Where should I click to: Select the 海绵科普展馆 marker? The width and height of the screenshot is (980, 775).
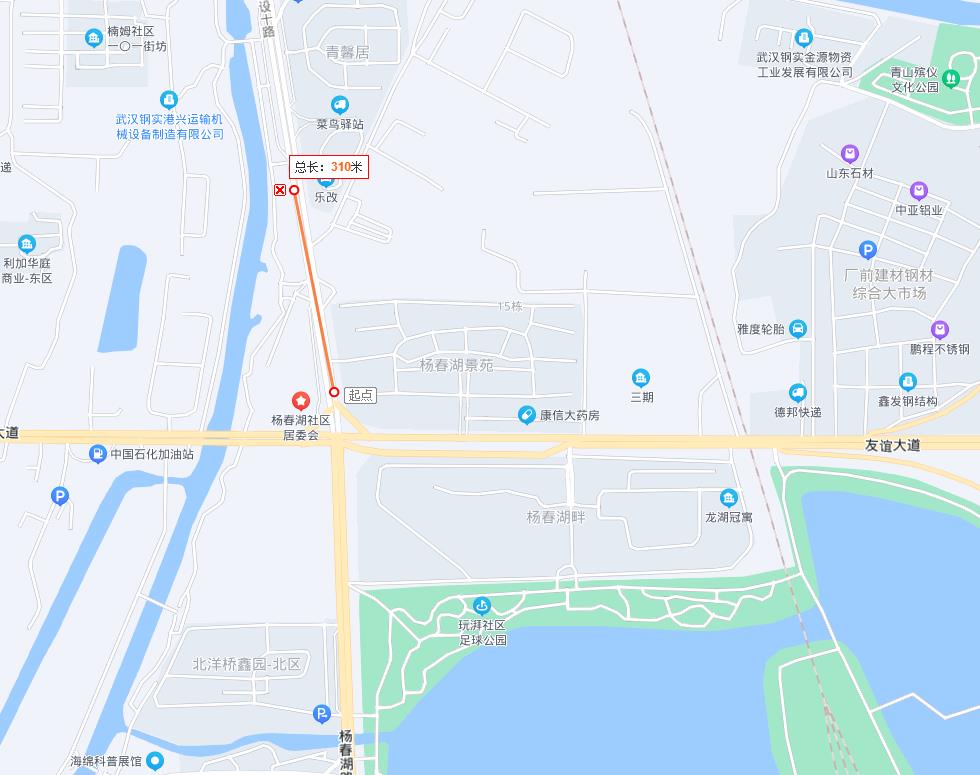coord(155,761)
